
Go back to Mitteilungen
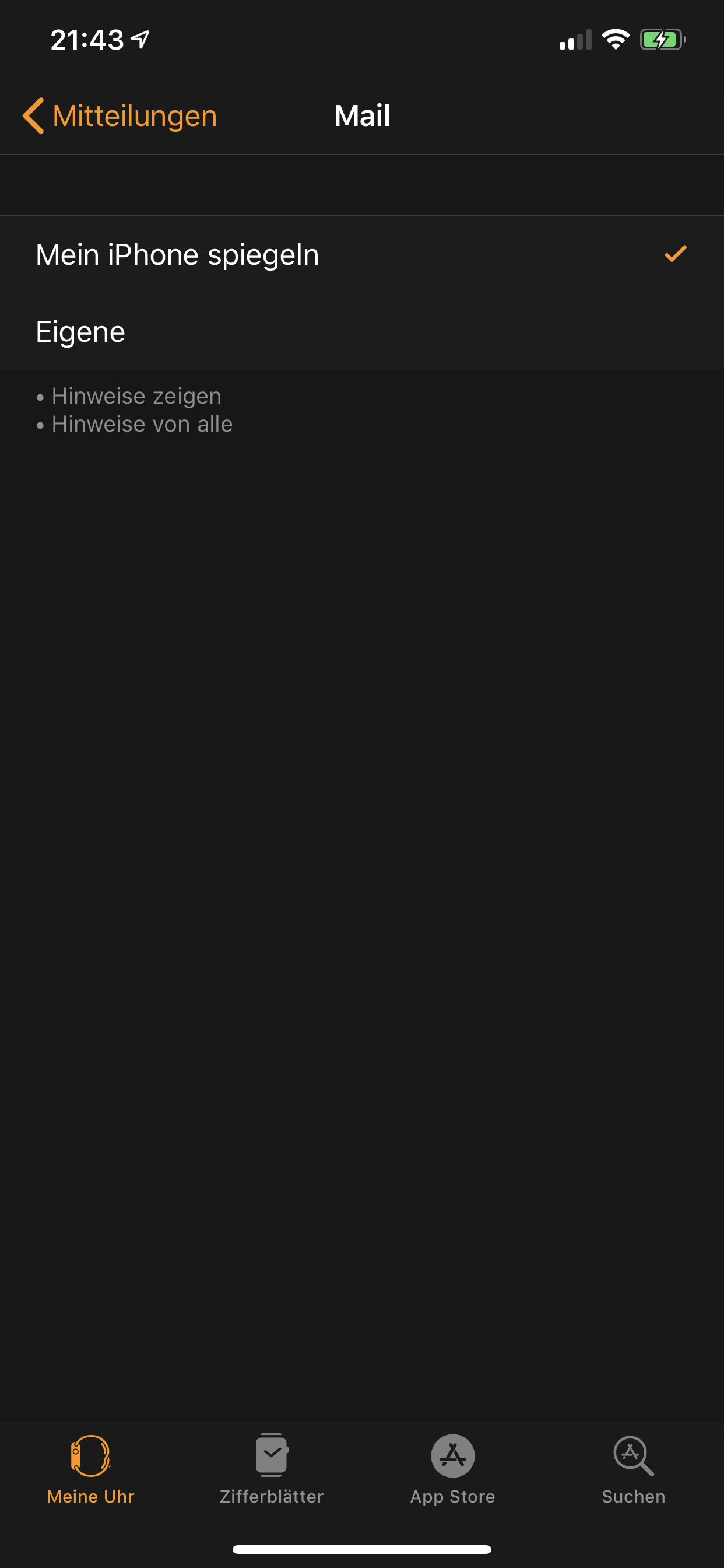[x=120, y=116]
